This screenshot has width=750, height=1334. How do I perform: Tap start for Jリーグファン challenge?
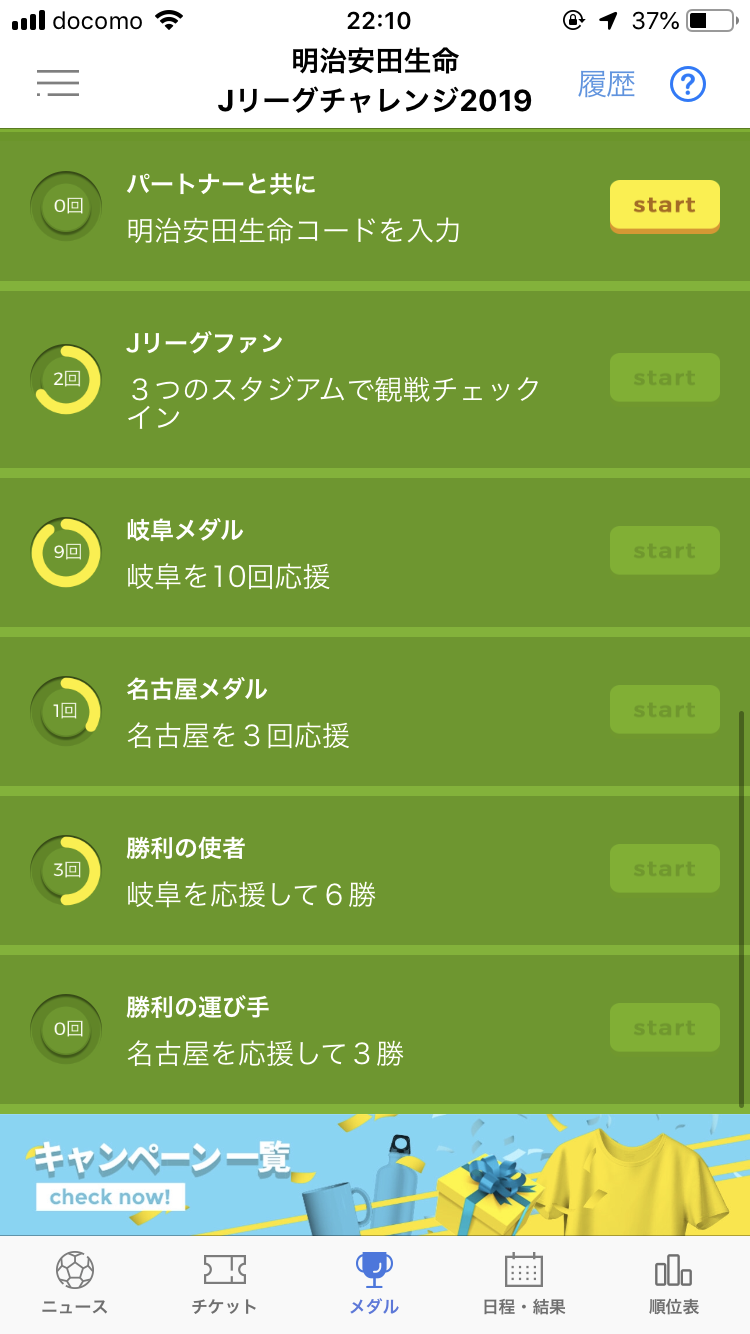click(664, 378)
